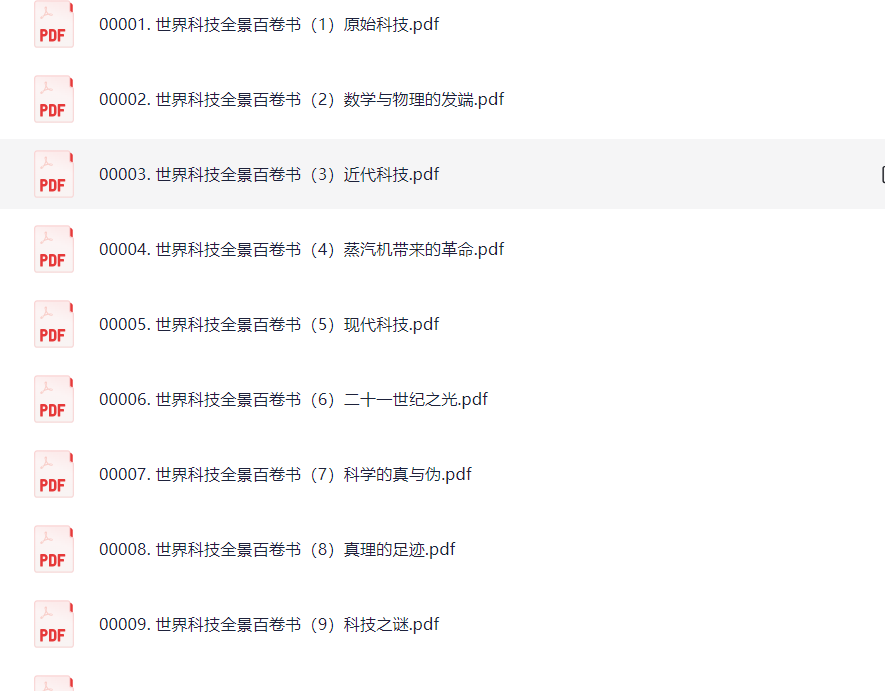885x691 pixels.
Task: Open 00002 数学与物理的发端.pdf file
Action: coord(300,99)
